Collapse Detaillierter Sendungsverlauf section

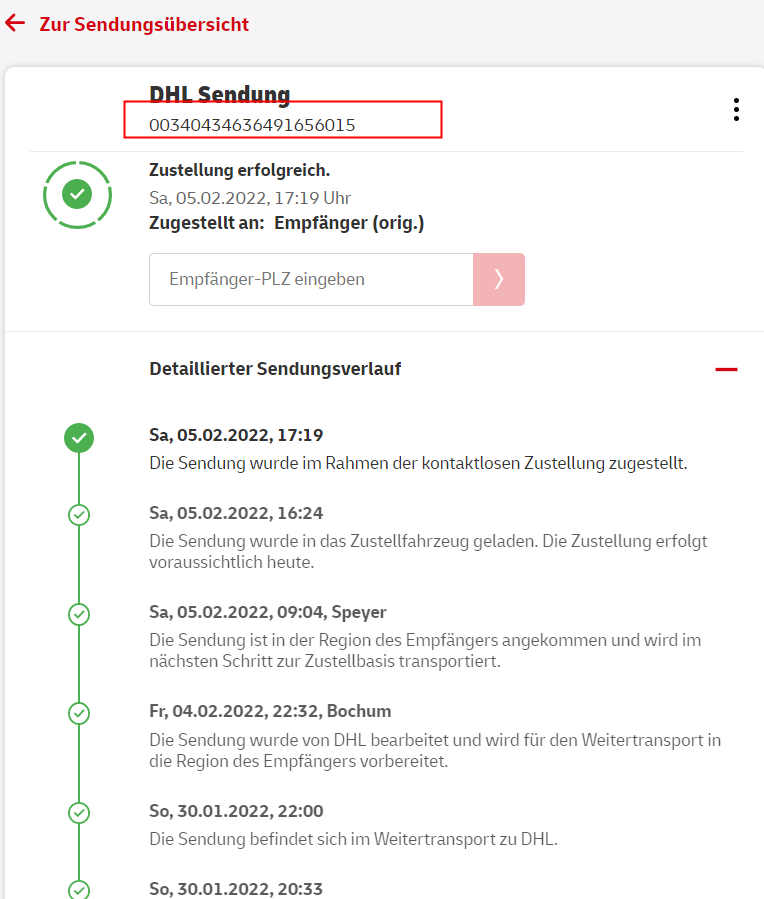coord(726,369)
